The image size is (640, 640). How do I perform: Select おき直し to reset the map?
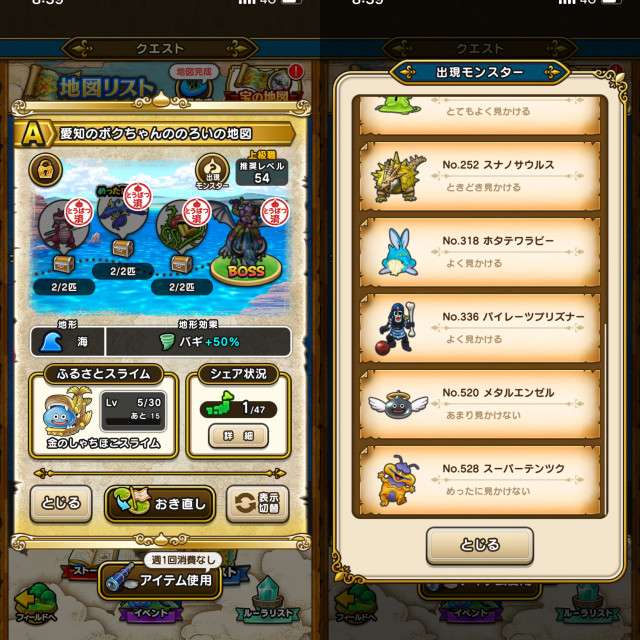pos(161,503)
